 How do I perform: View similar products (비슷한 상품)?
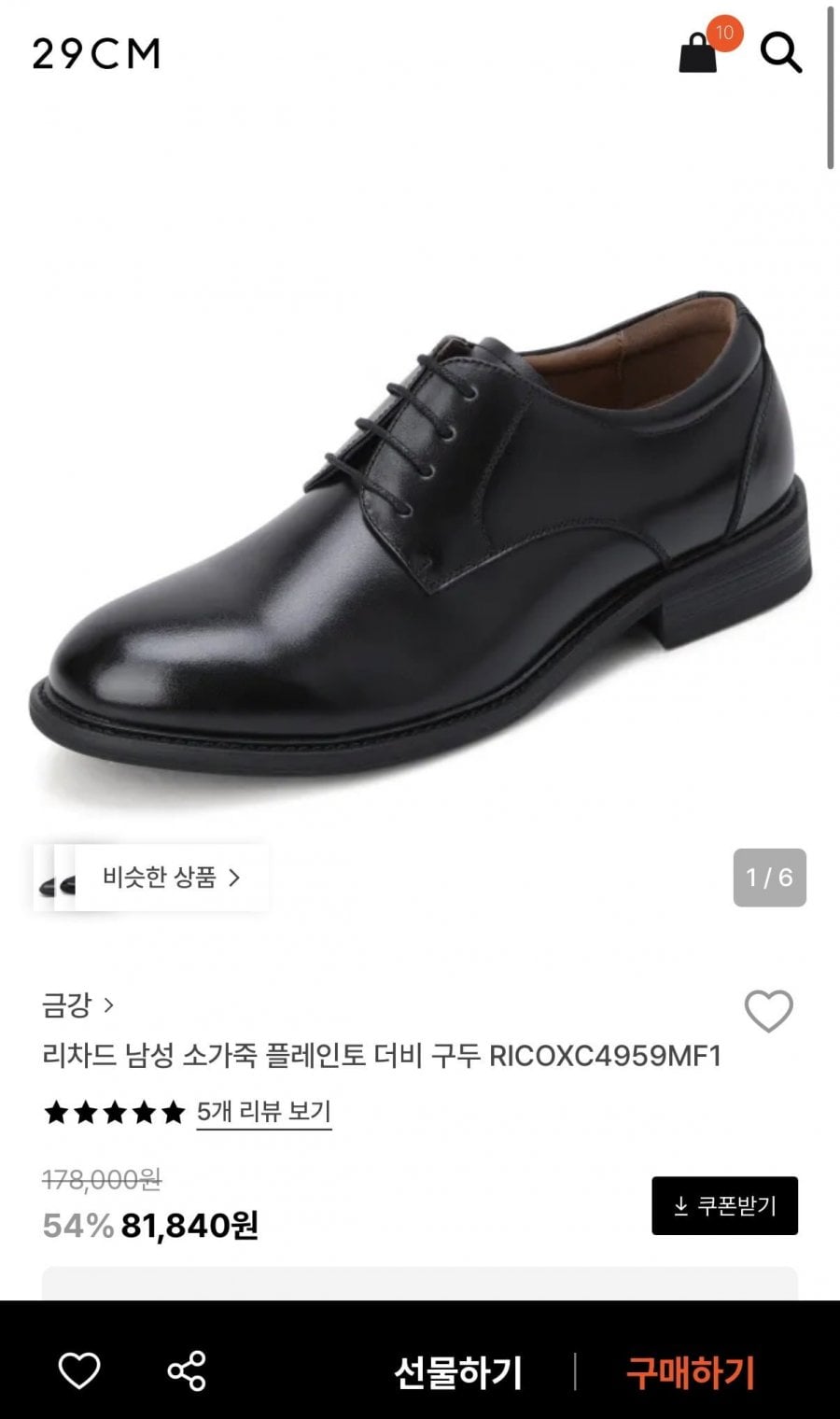tap(171, 878)
